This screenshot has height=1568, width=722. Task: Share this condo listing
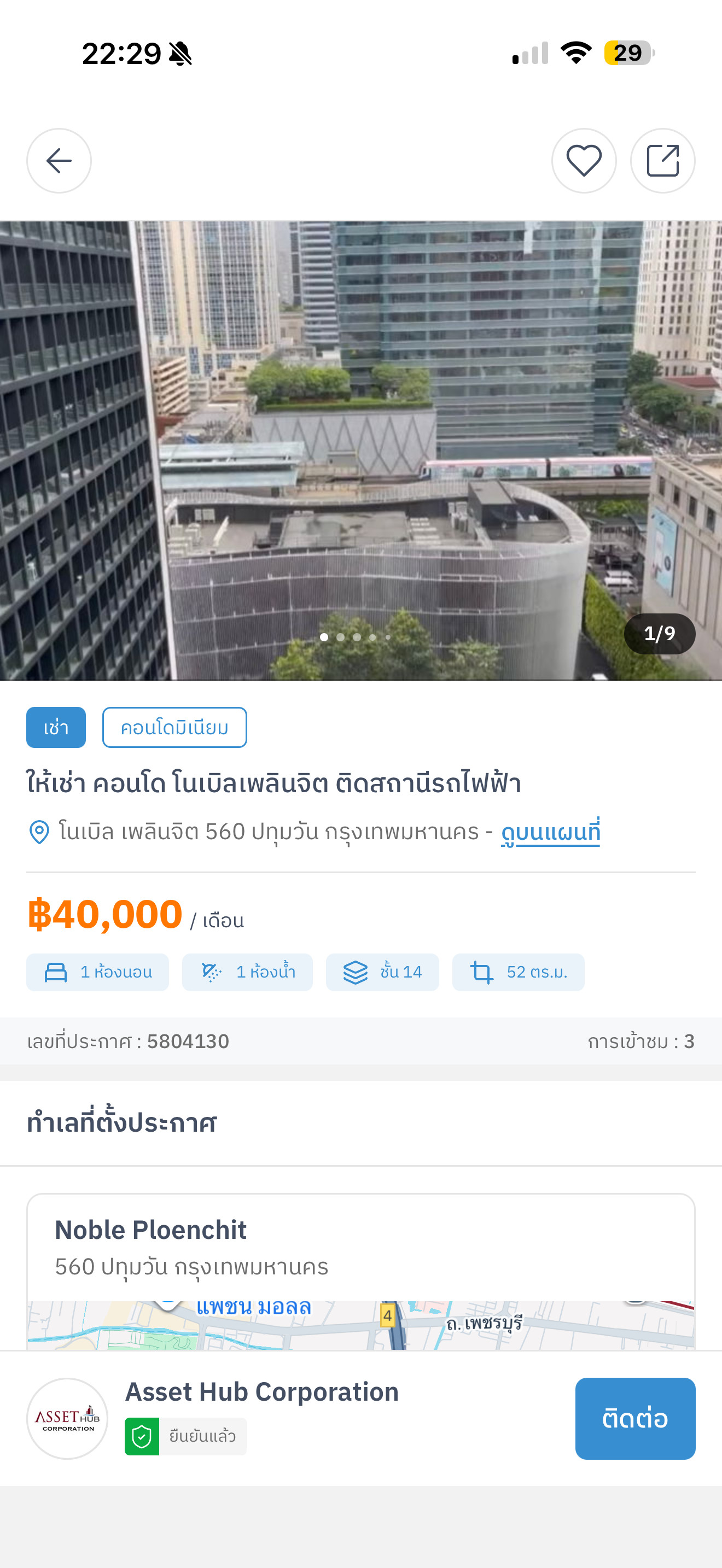click(x=662, y=161)
